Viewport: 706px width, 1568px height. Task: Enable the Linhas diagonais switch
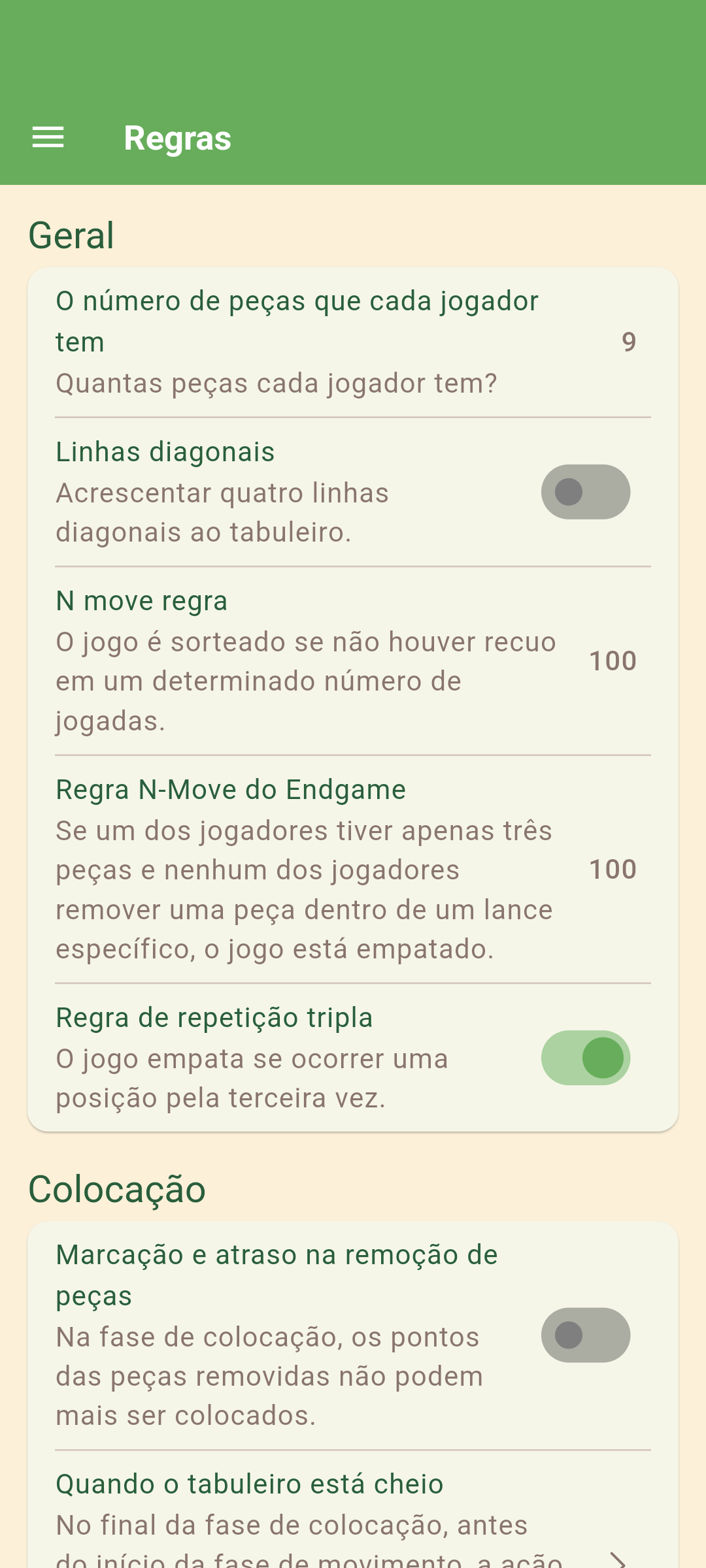pyautogui.click(x=585, y=492)
